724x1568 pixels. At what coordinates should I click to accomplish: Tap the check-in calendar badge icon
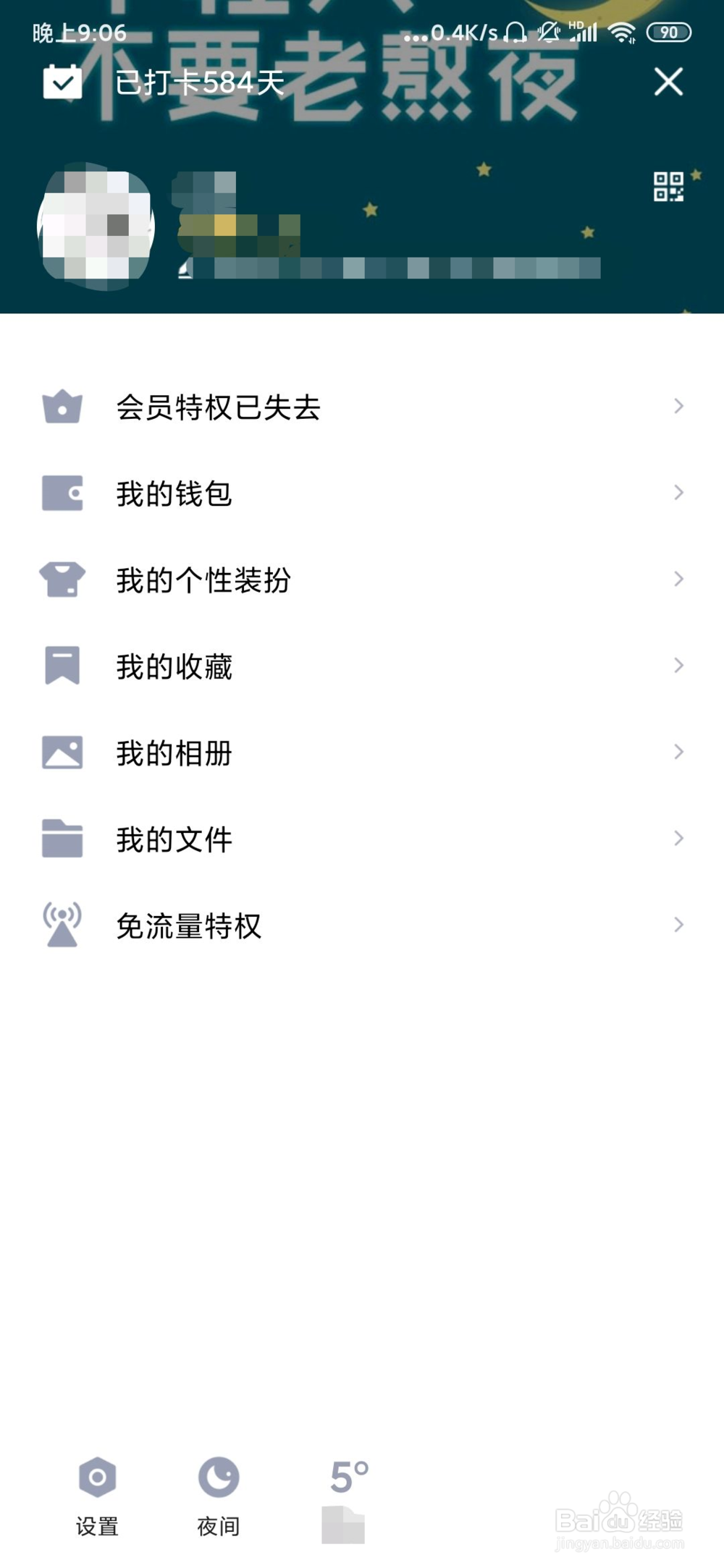tap(64, 81)
